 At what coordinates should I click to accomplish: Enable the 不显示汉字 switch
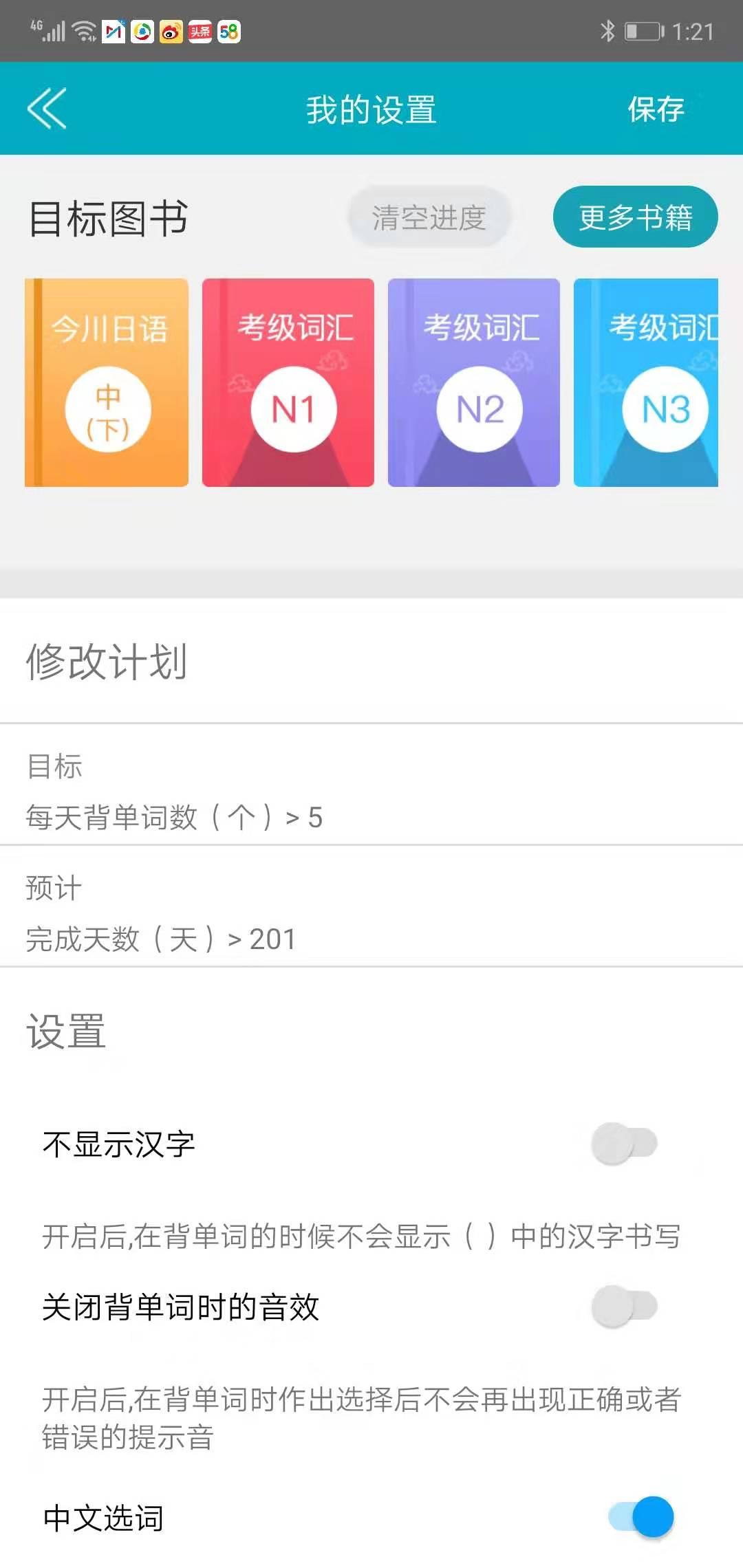pyautogui.click(x=624, y=1144)
